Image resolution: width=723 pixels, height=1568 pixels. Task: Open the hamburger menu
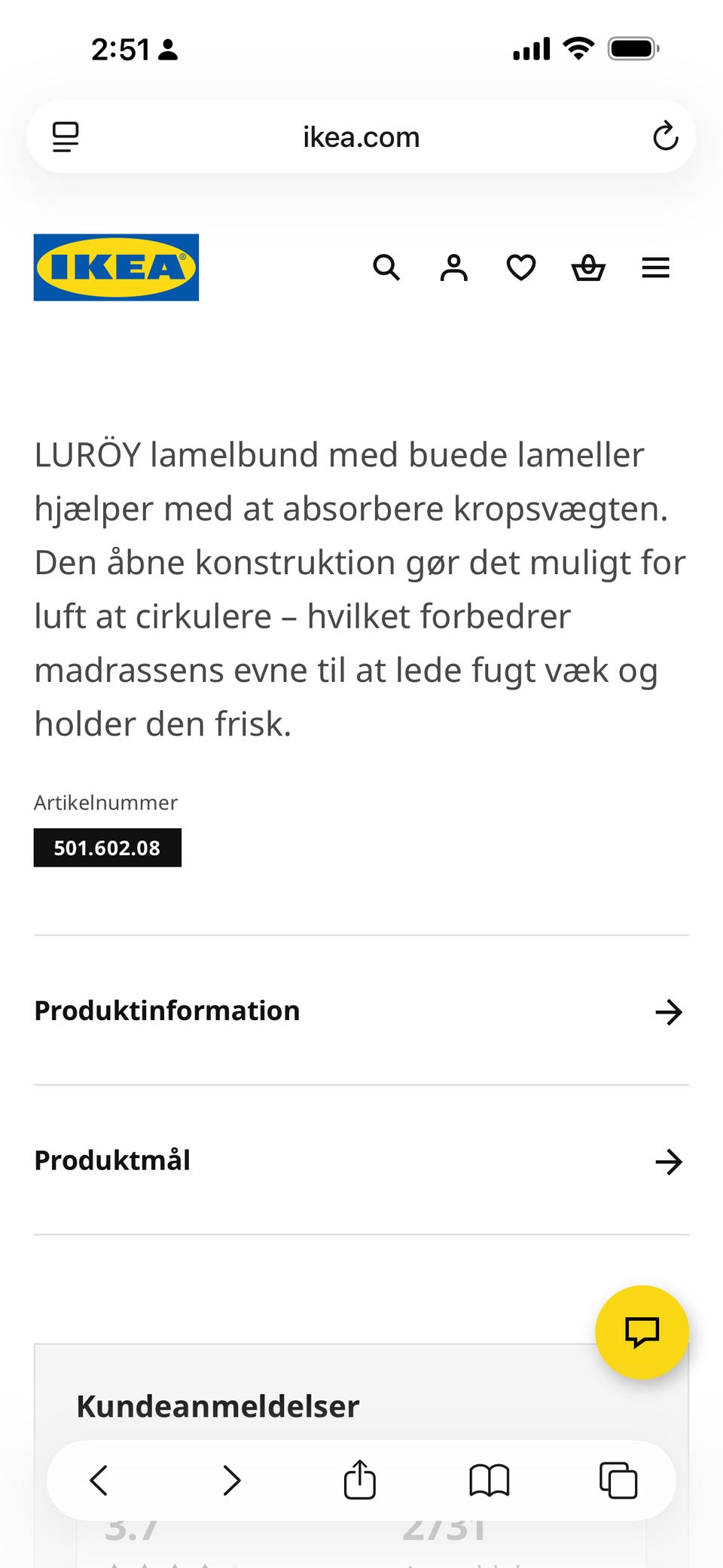pyautogui.click(x=655, y=267)
